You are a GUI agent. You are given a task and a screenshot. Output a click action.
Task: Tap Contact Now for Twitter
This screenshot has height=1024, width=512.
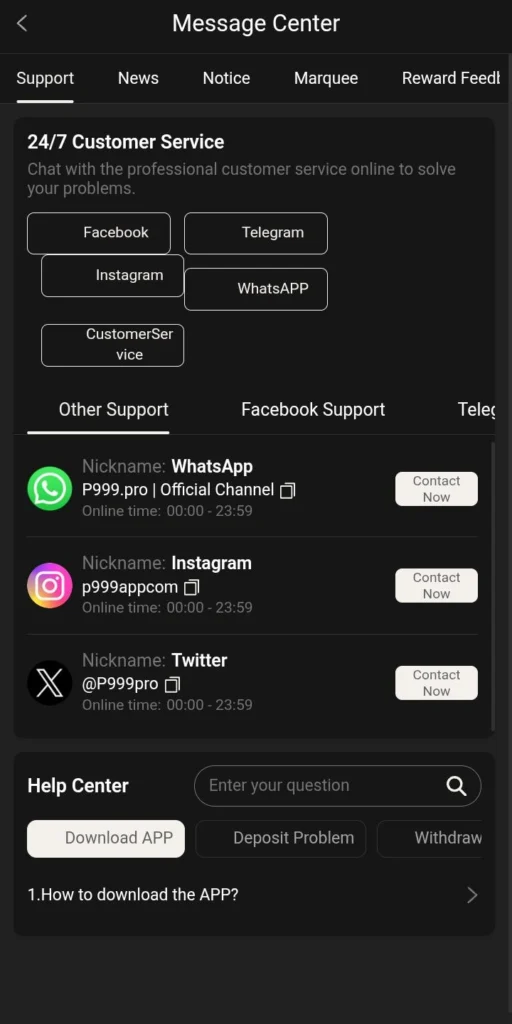click(x=436, y=683)
